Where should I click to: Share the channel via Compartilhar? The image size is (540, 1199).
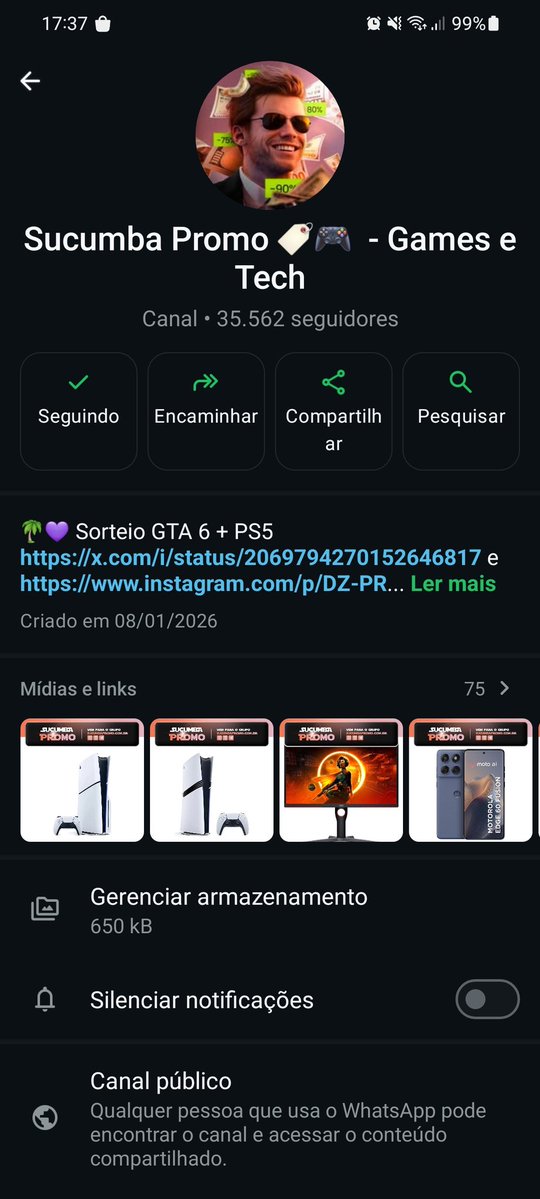(333, 411)
